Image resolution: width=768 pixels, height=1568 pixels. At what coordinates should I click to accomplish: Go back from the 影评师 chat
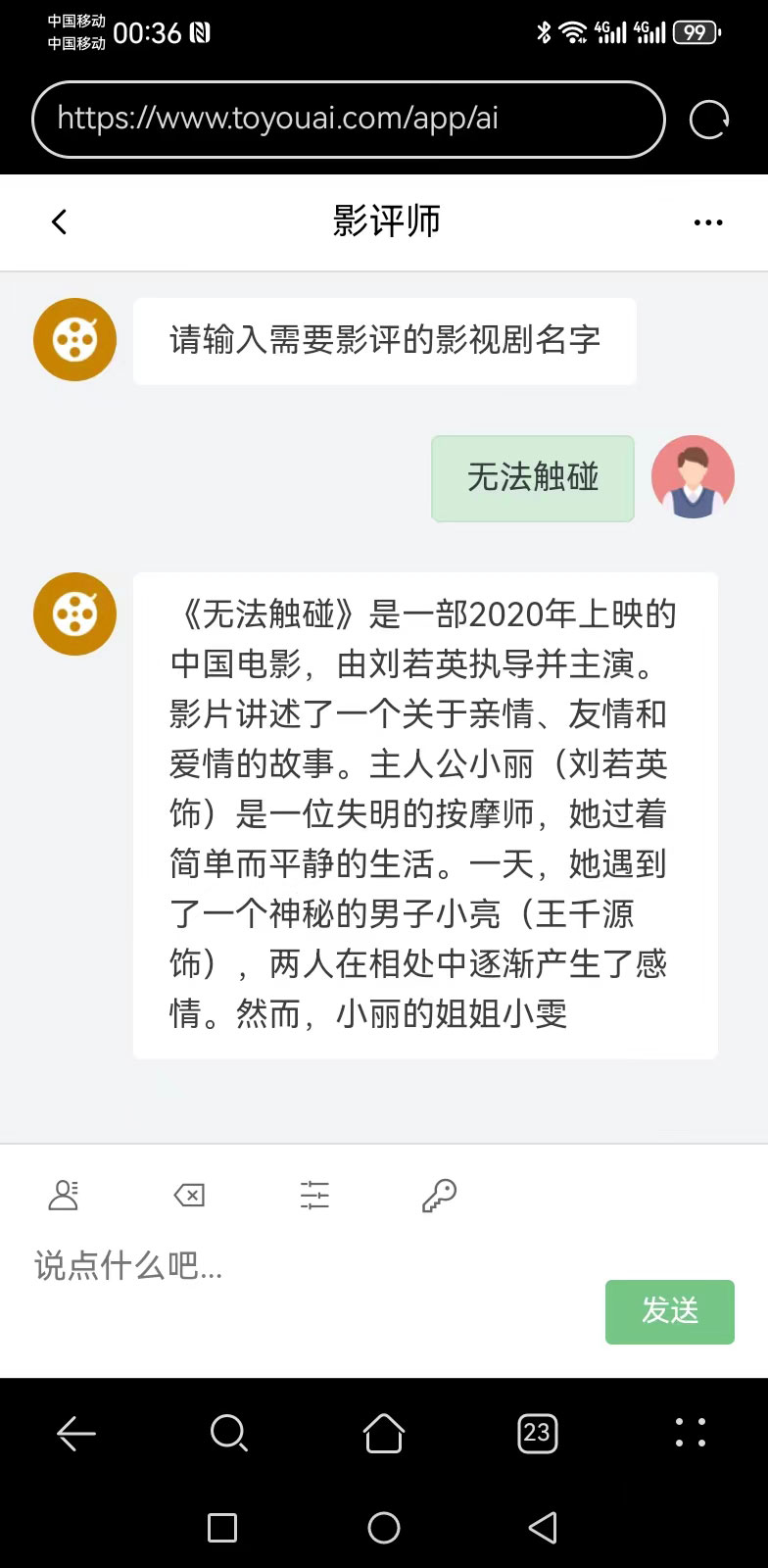(59, 222)
